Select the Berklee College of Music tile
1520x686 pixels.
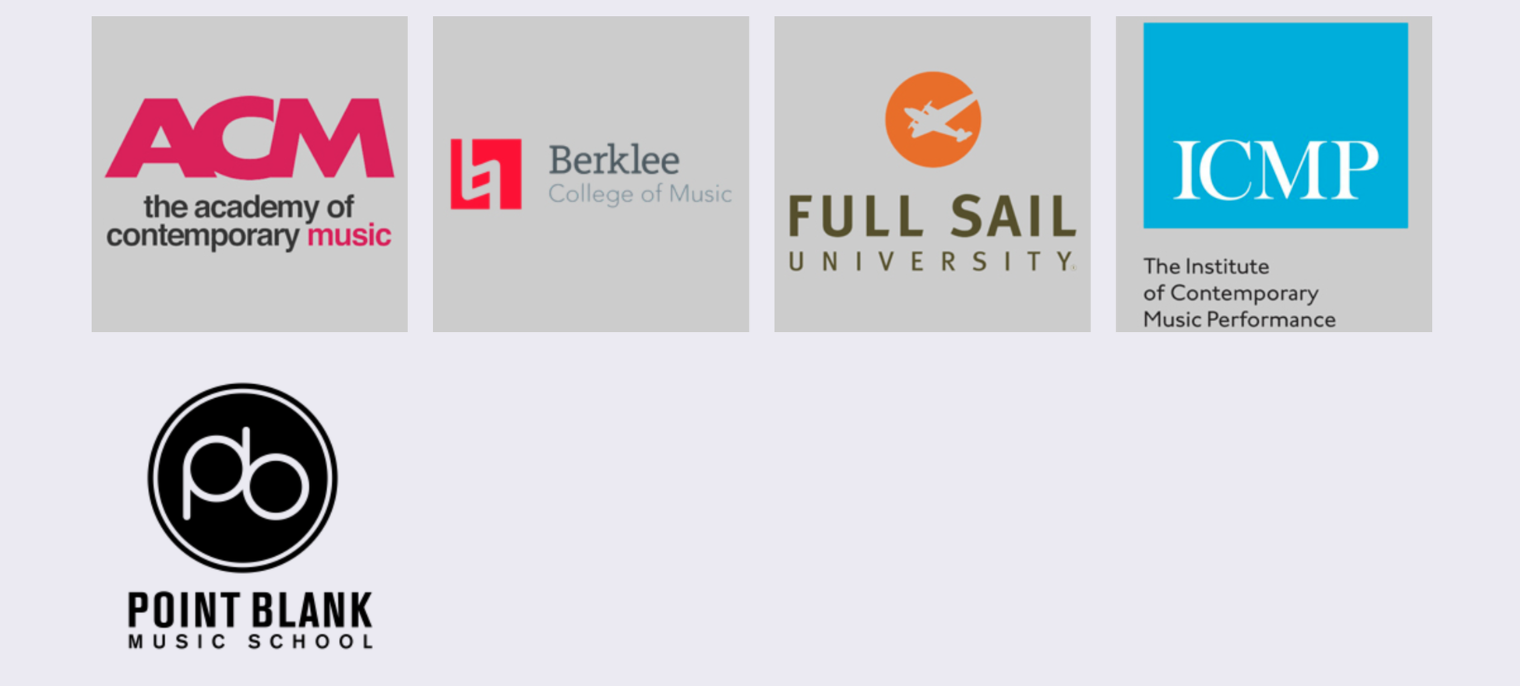pyautogui.click(x=590, y=174)
